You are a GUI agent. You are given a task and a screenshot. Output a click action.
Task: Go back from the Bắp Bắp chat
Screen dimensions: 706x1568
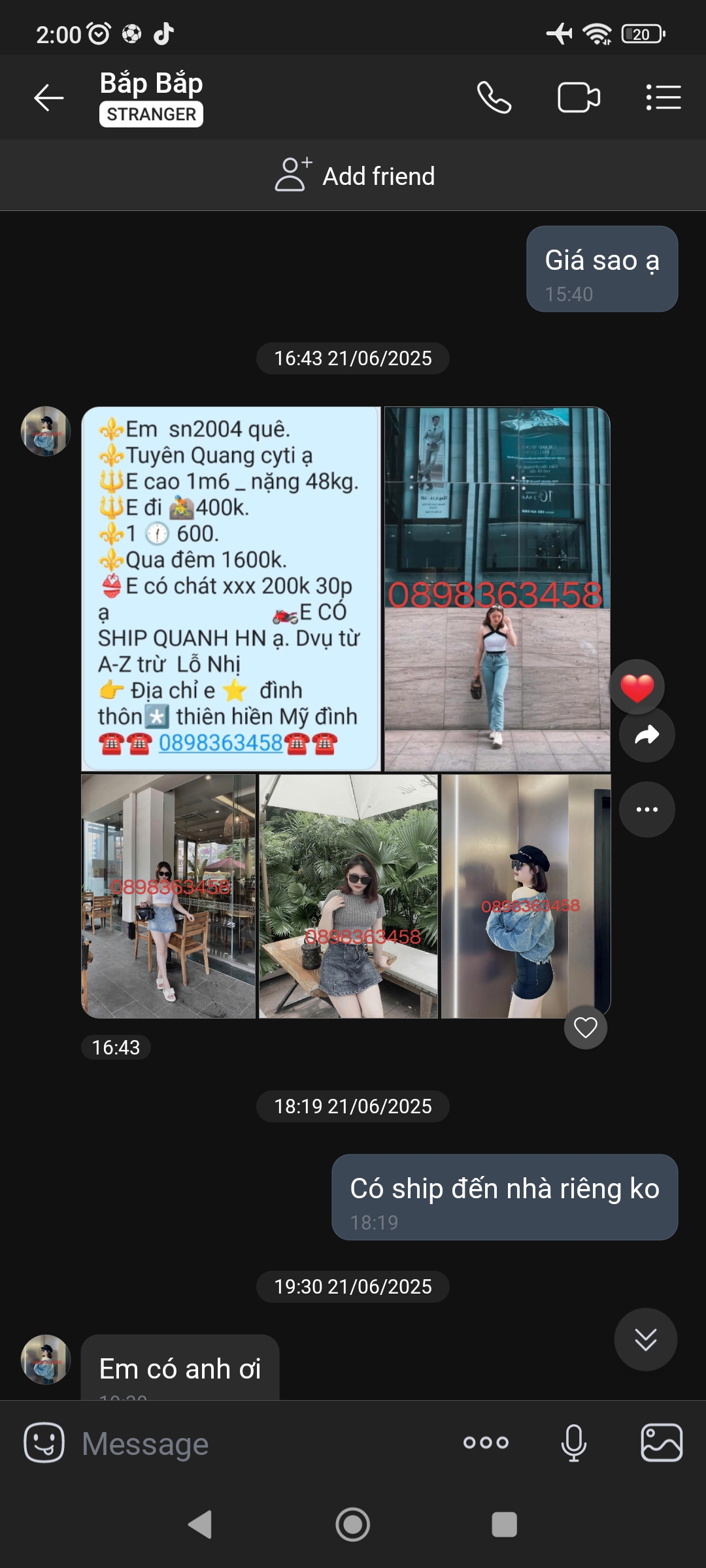(49, 99)
